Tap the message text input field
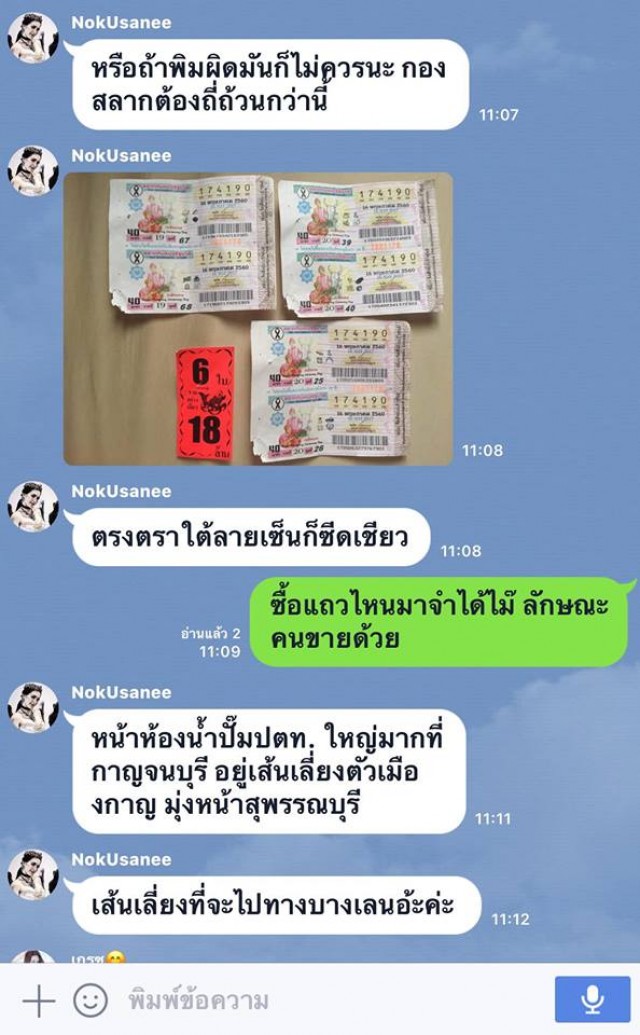This screenshot has width=640, height=1035. (x=330, y=999)
